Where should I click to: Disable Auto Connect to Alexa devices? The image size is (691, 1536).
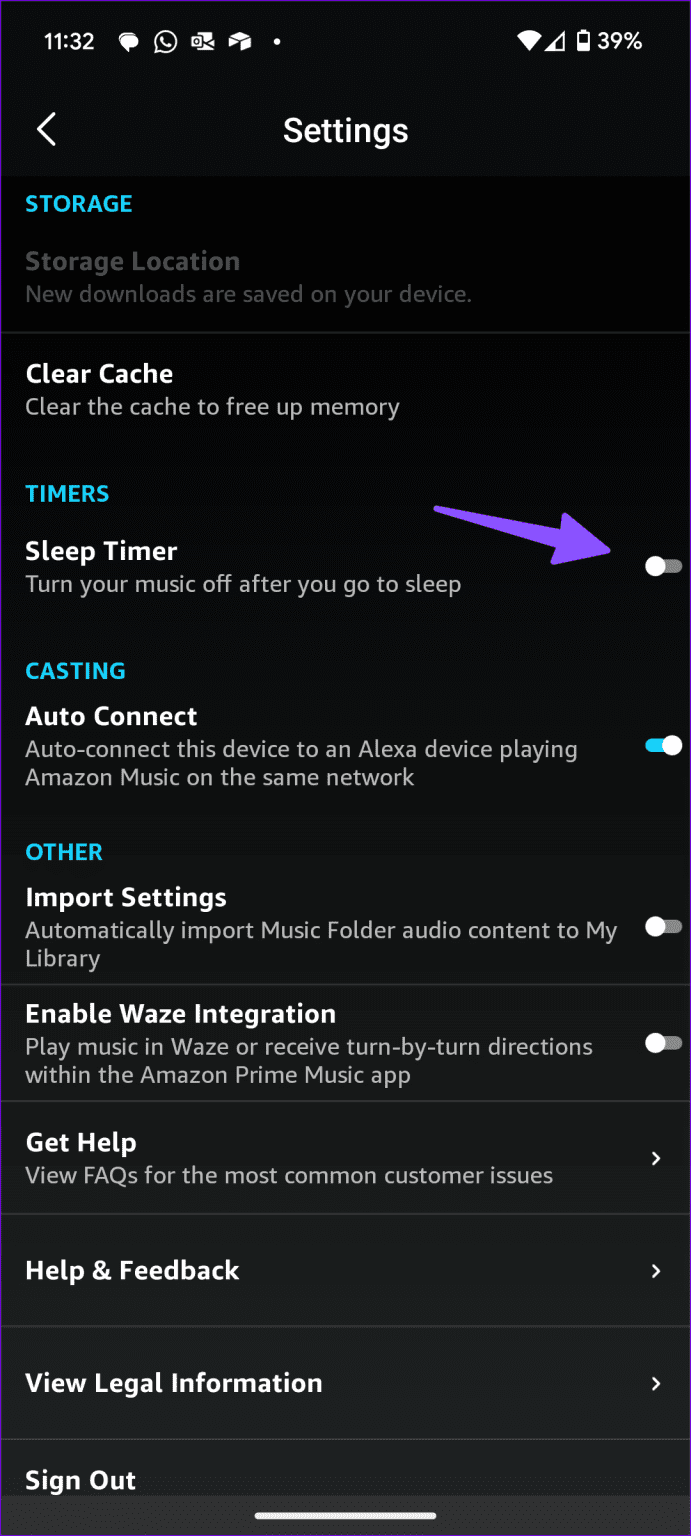coord(663,745)
